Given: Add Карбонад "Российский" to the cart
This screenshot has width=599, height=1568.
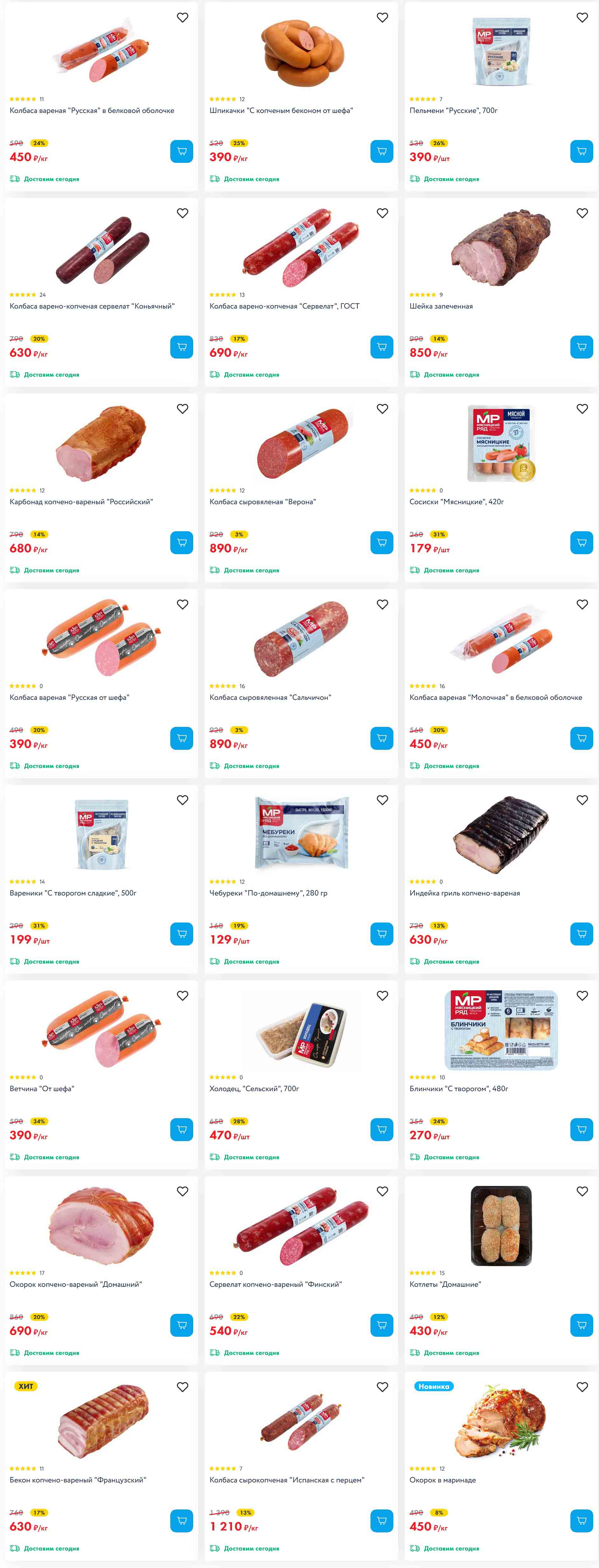Looking at the screenshot, I should pyautogui.click(x=181, y=542).
